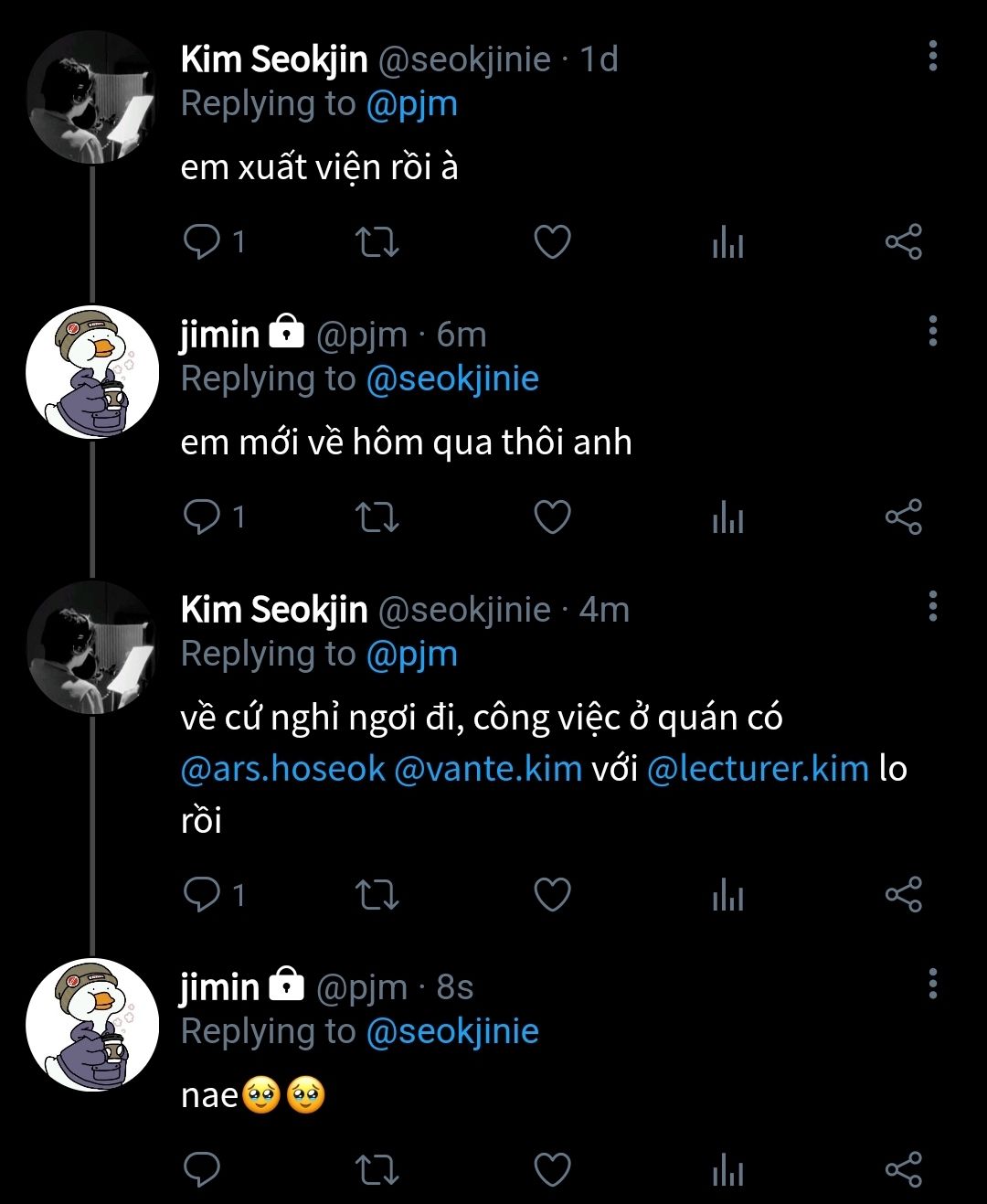Reply to jimin's tweet "em mới về hôm qua"
The image size is (987, 1204).
tap(202, 517)
